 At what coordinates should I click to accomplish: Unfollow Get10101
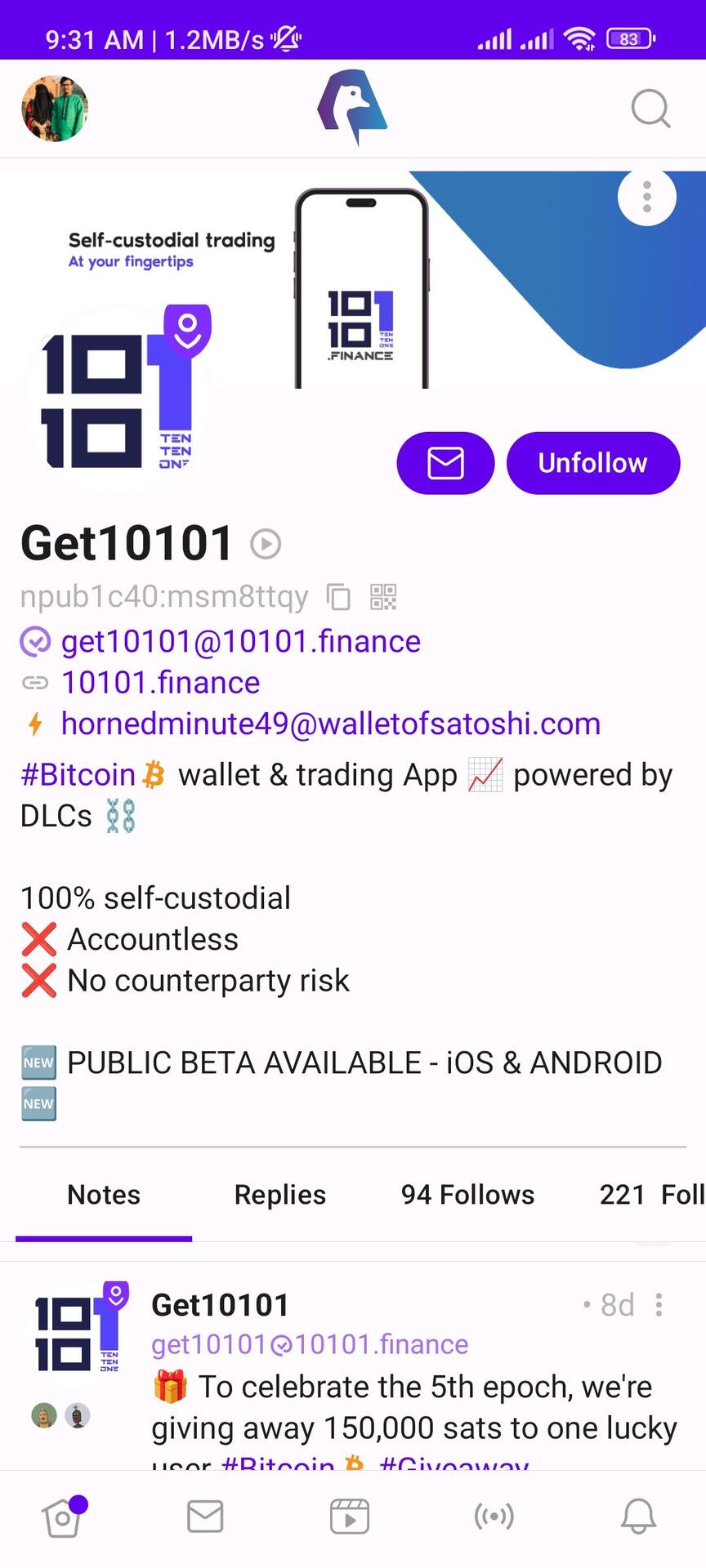(x=593, y=463)
